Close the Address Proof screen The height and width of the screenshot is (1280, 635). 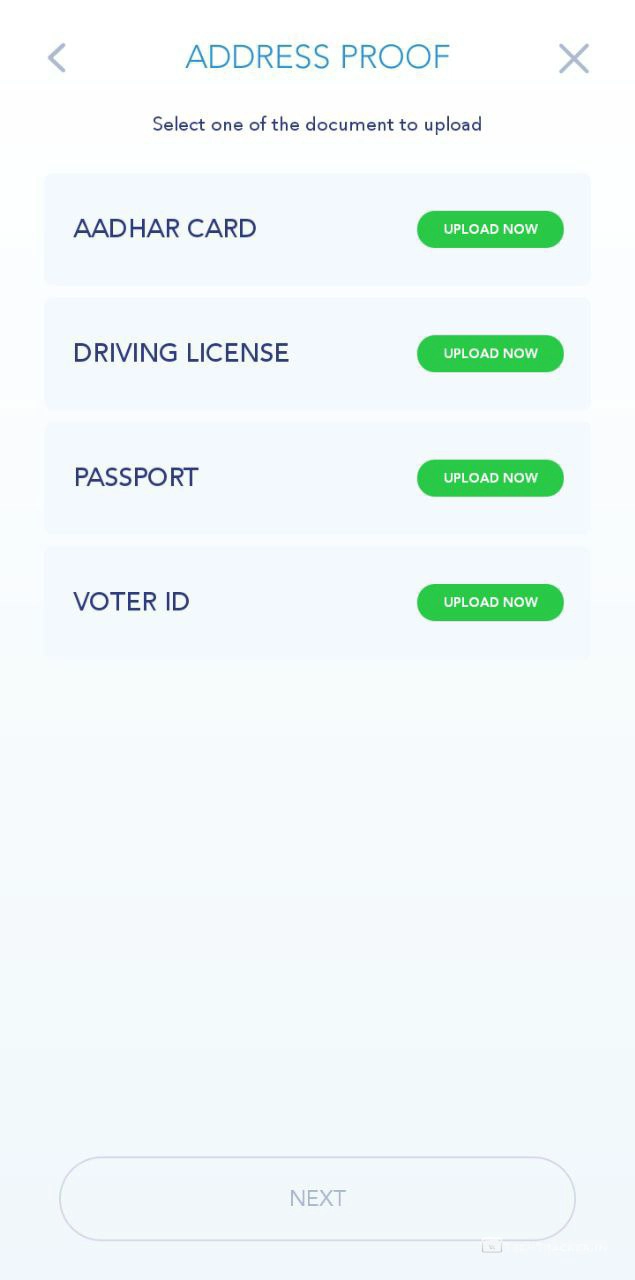[x=573, y=58]
